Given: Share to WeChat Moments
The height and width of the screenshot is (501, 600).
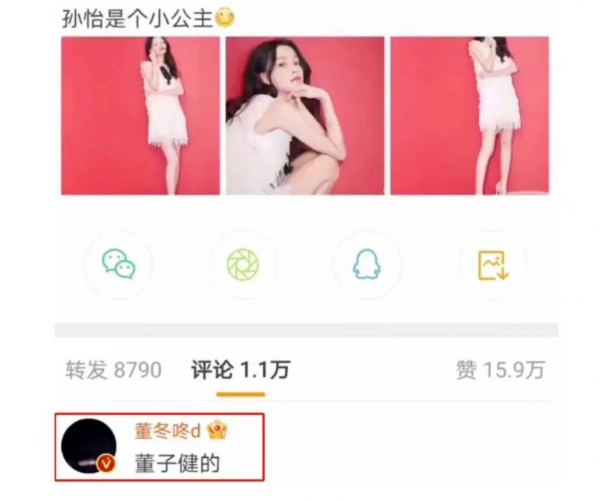Looking at the screenshot, I should tap(241, 264).
